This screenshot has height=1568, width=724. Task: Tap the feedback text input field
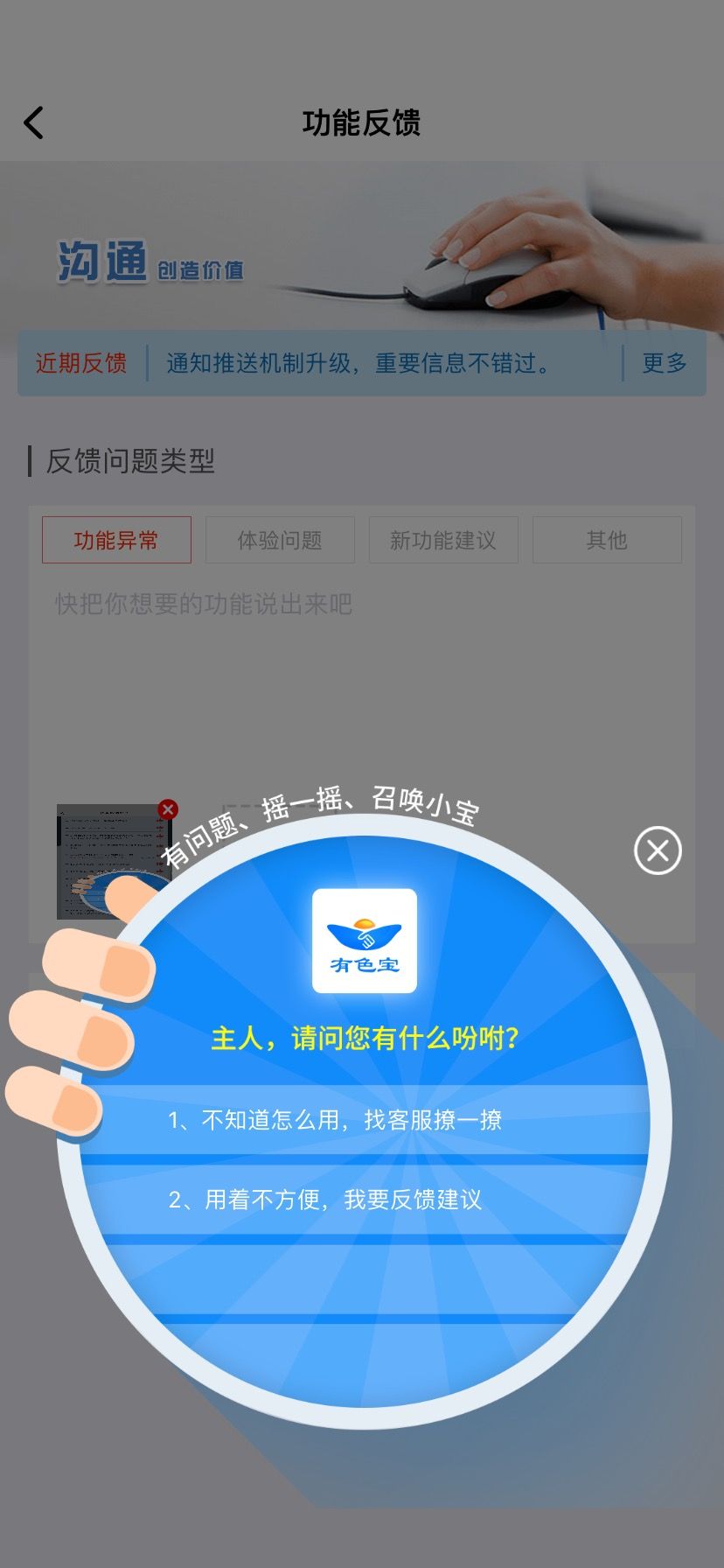point(362,682)
